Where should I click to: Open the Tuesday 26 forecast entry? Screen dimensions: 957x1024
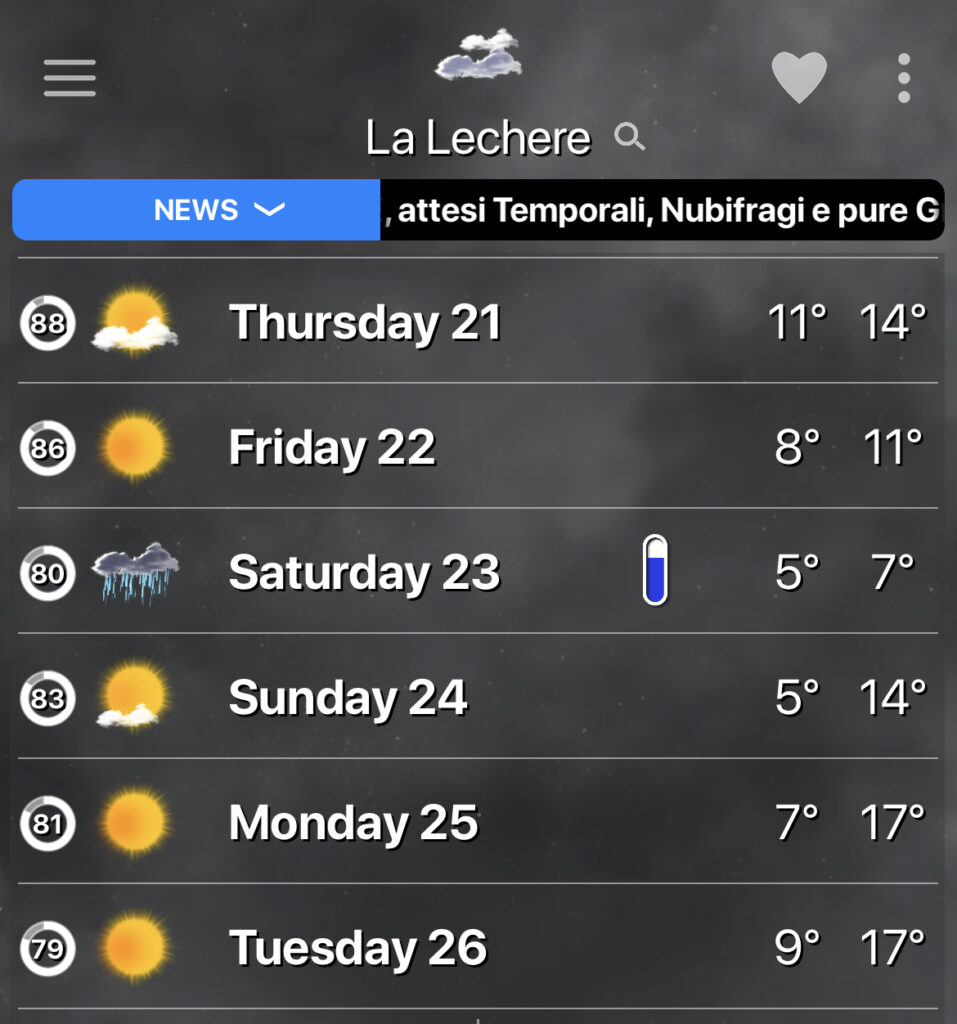478,948
